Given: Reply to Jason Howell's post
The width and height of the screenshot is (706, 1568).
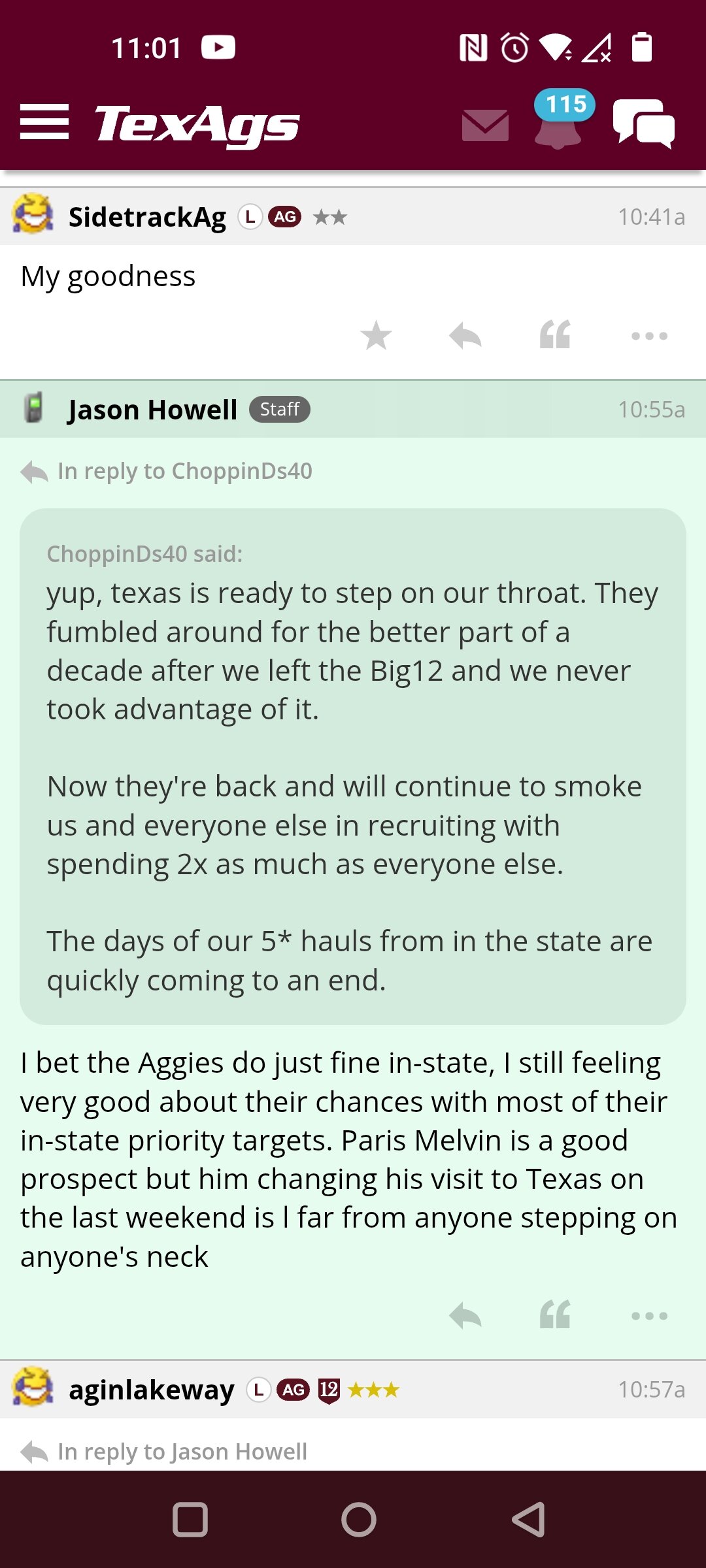Looking at the screenshot, I should [465, 1315].
